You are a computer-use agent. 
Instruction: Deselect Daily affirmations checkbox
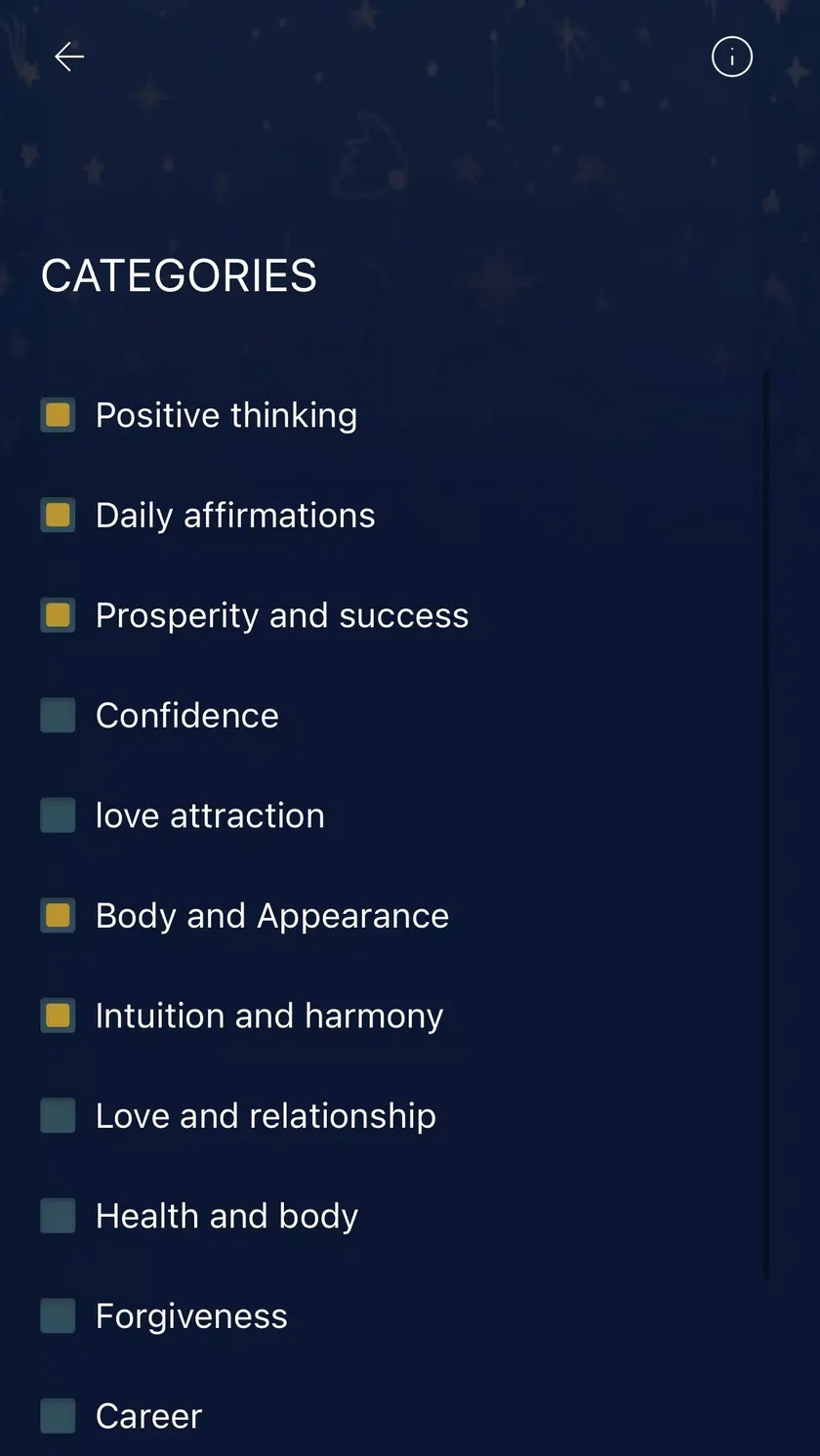point(58,515)
